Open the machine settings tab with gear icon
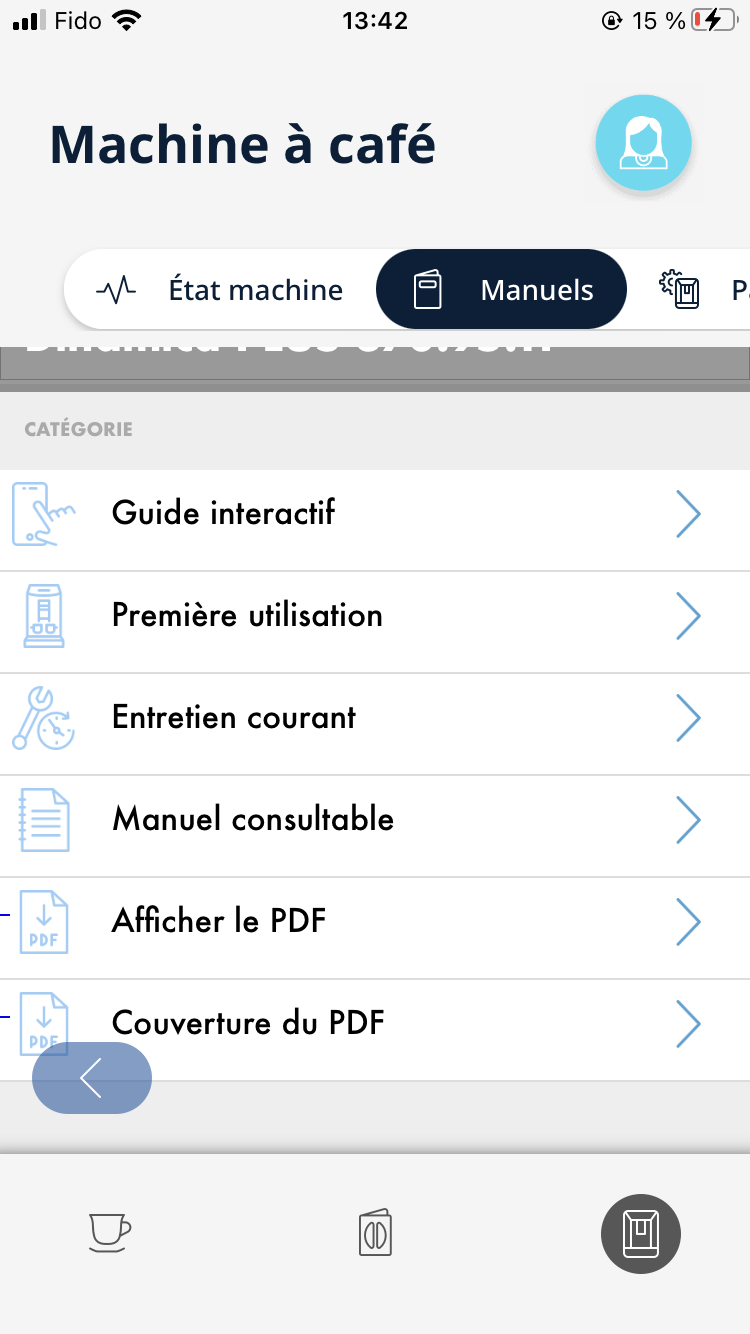 click(700, 290)
